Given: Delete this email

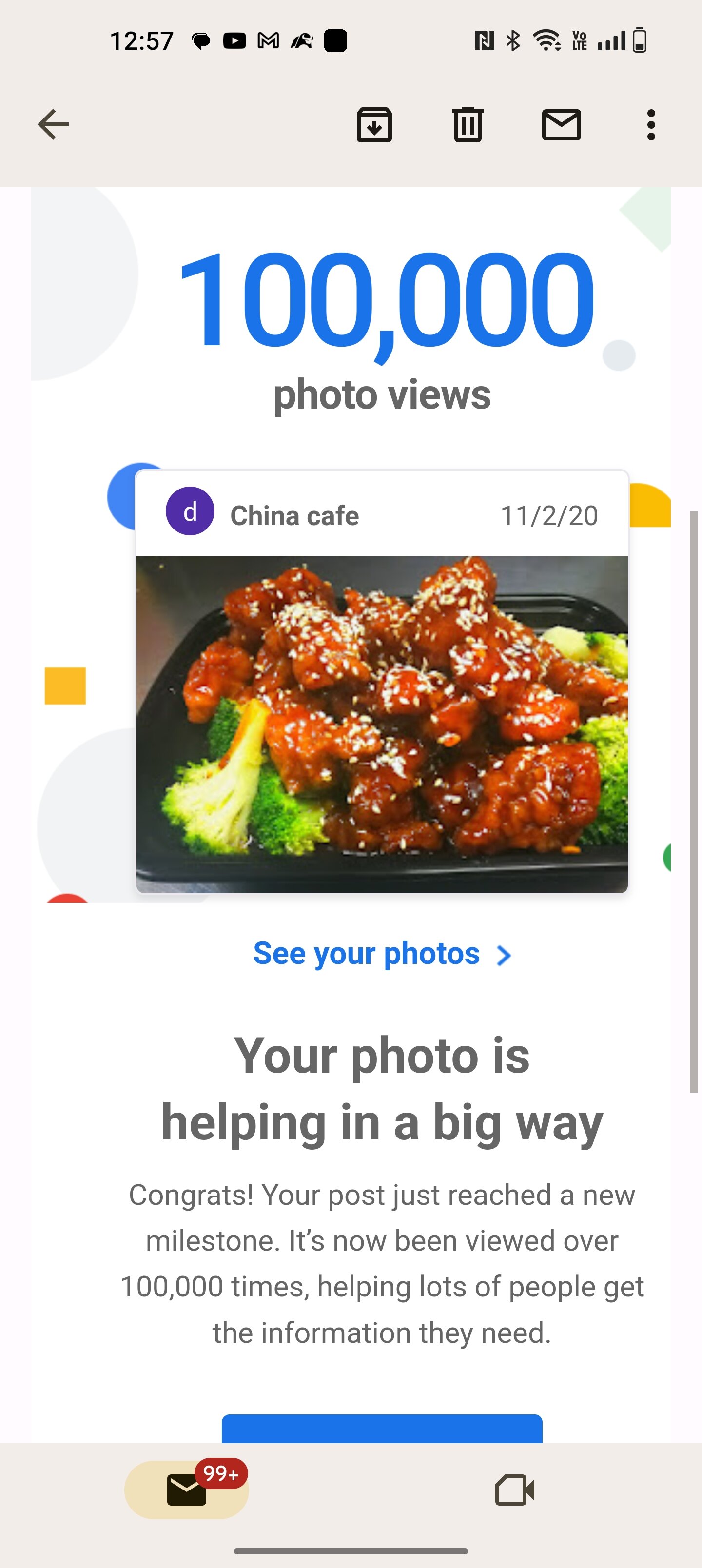Looking at the screenshot, I should pyautogui.click(x=468, y=125).
